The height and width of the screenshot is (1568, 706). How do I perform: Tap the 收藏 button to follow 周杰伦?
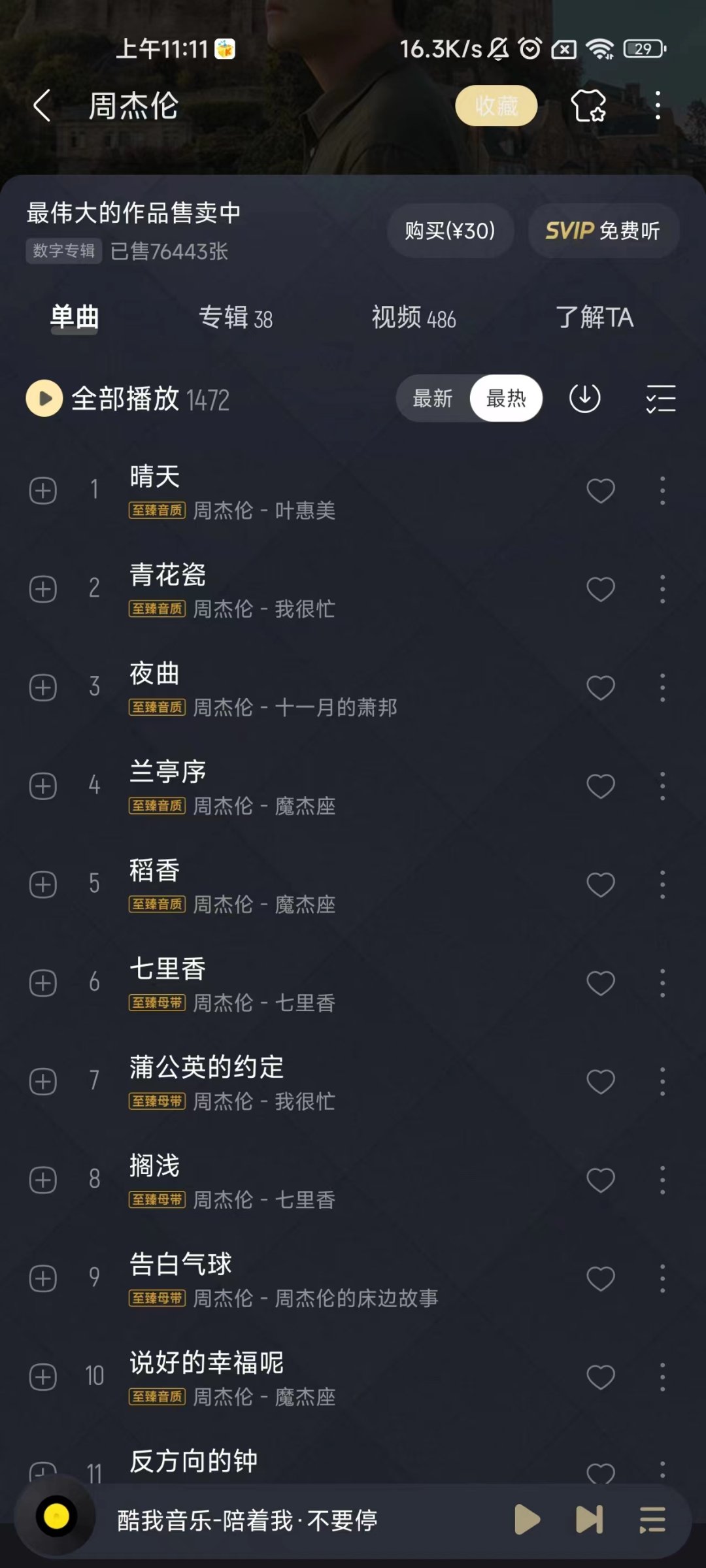496,106
